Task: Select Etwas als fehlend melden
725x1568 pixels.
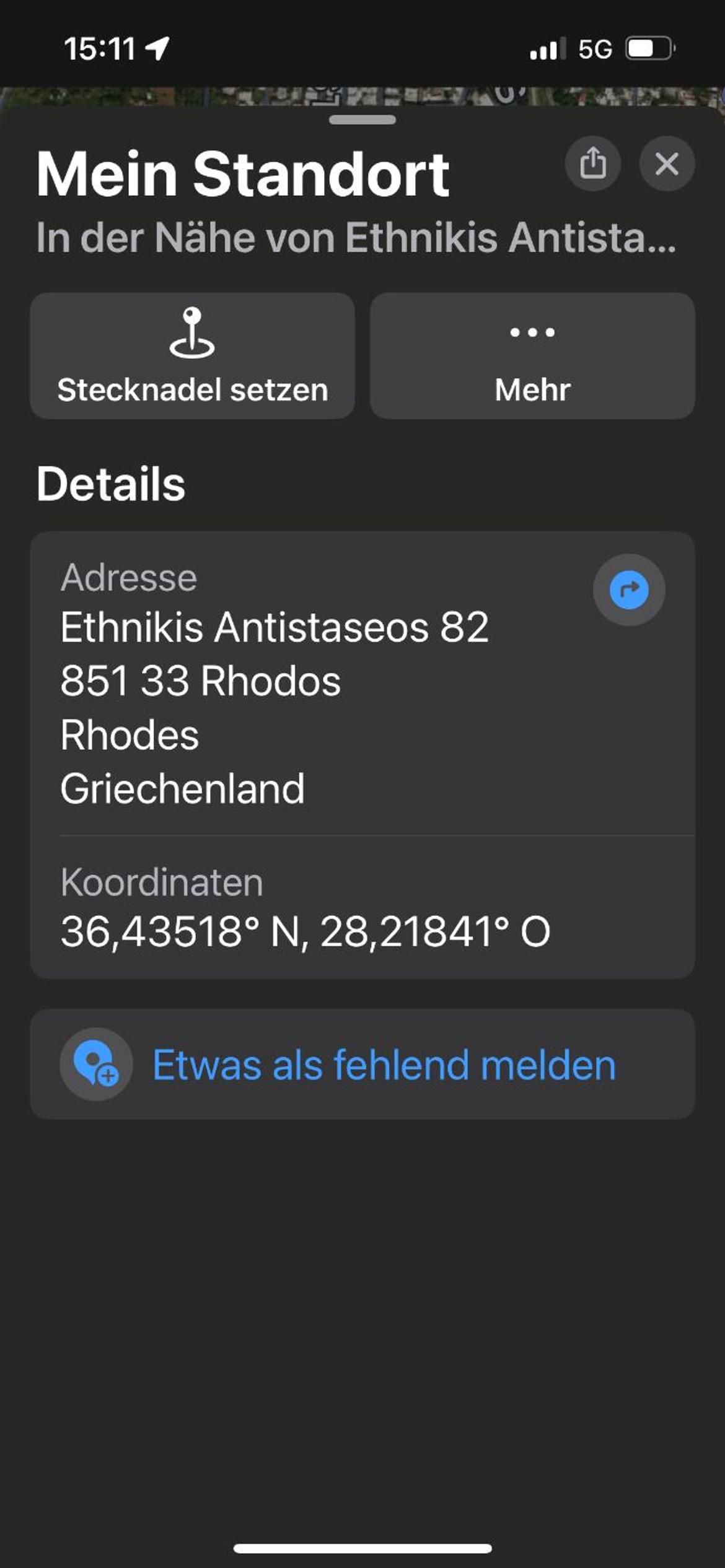Action: pyautogui.click(x=362, y=1064)
